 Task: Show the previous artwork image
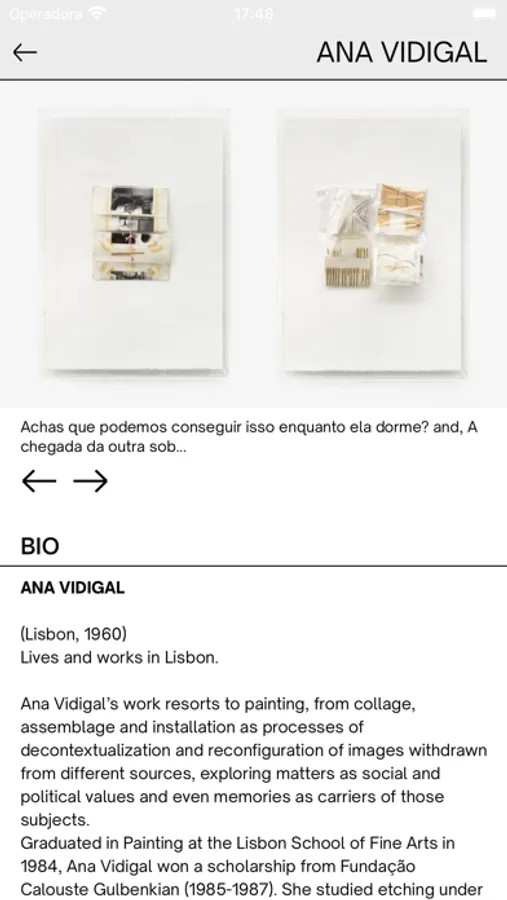[x=39, y=480]
